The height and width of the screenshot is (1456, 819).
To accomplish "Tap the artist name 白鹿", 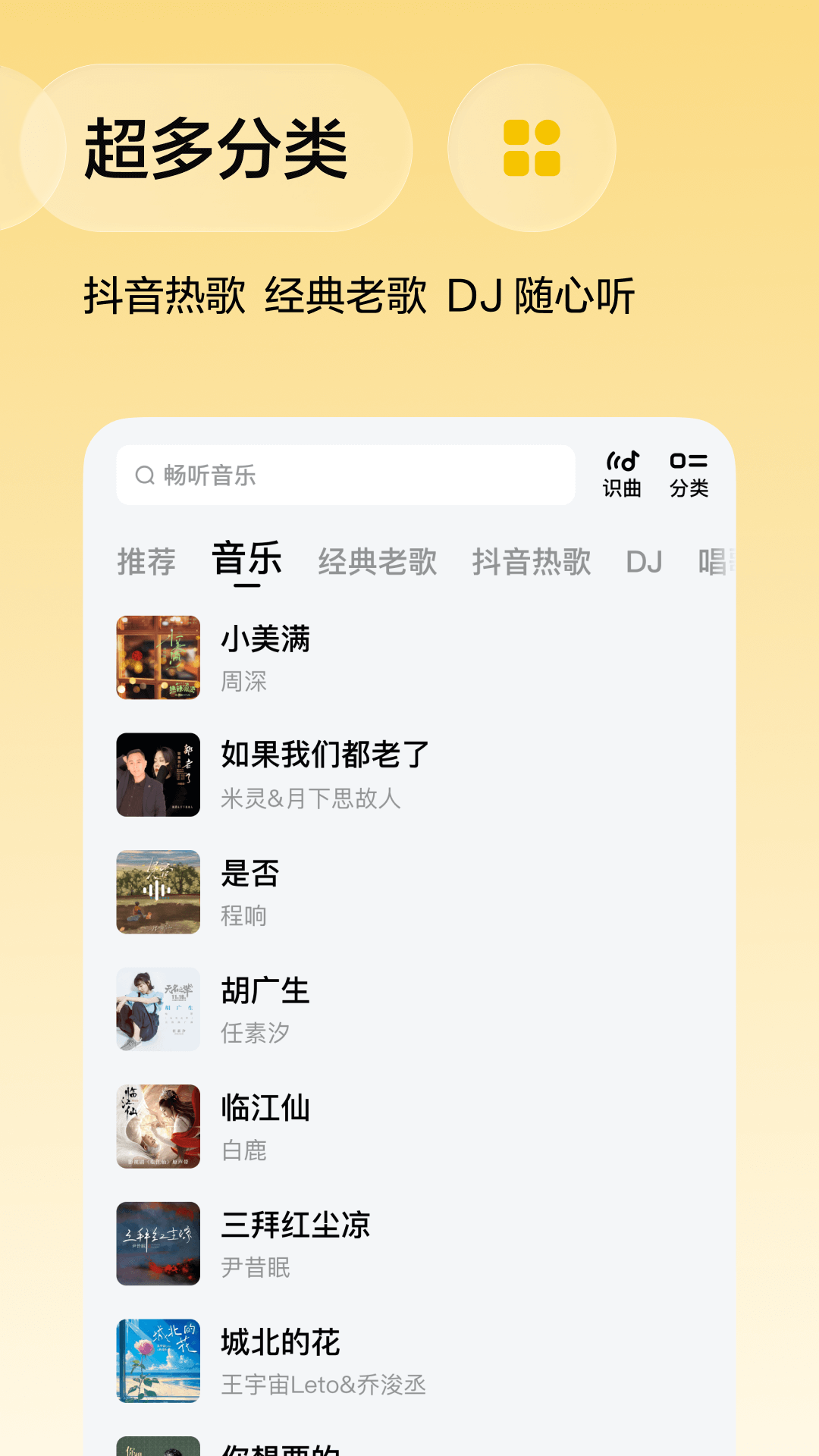I will point(243,1152).
